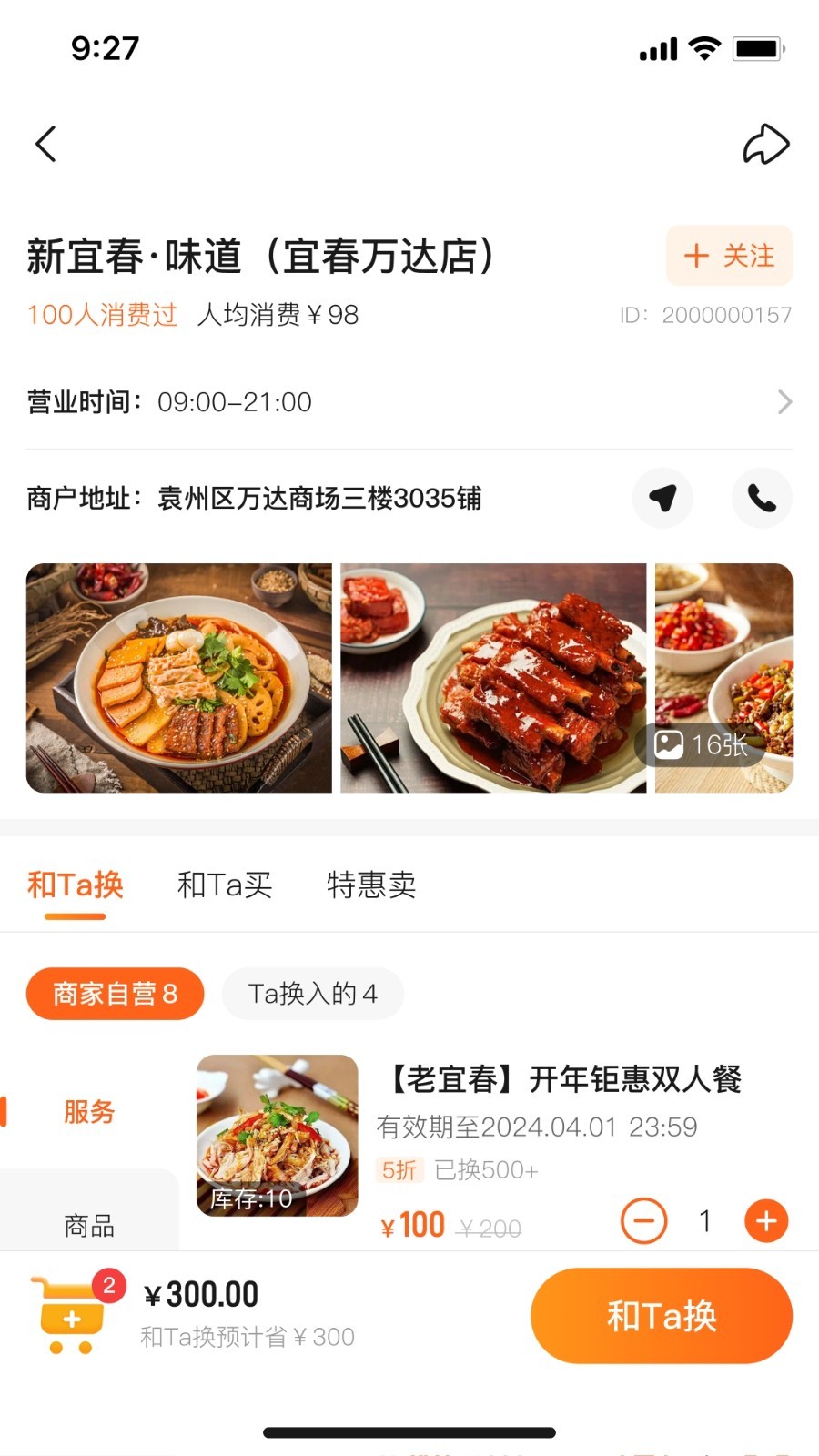Select the 和Ta换 tab
The image size is (819, 1456).
tap(75, 885)
